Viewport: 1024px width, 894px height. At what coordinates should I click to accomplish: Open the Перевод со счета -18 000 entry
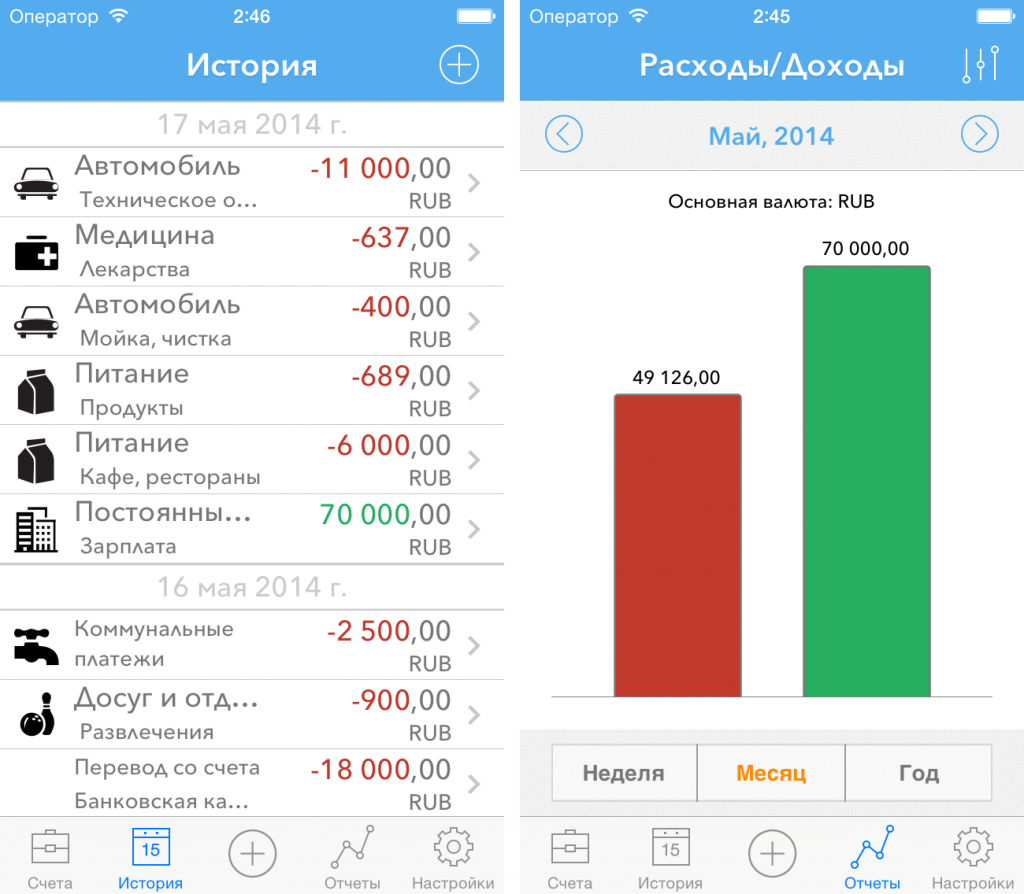click(252, 784)
